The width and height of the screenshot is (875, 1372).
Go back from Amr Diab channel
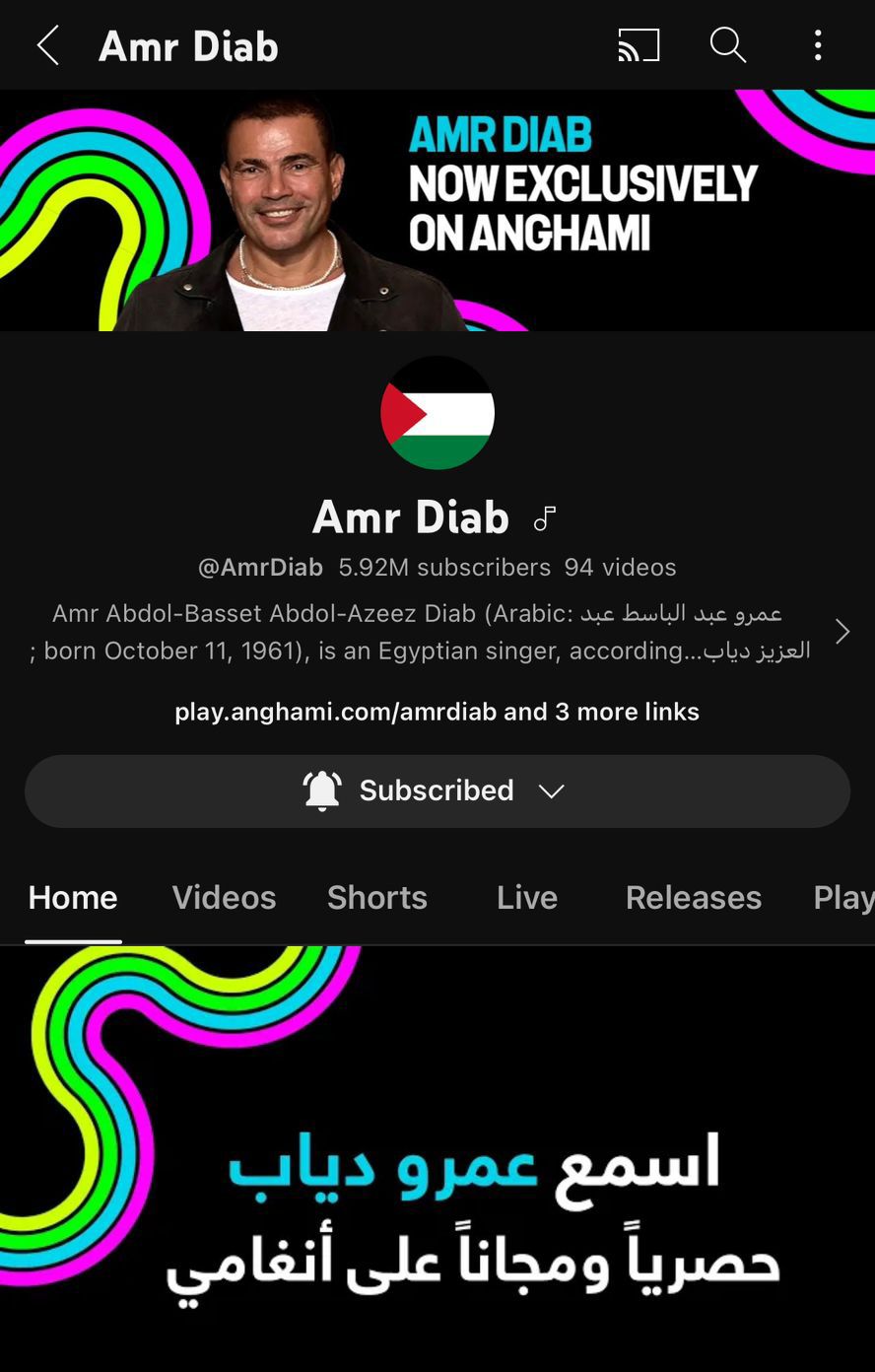[47, 45]
